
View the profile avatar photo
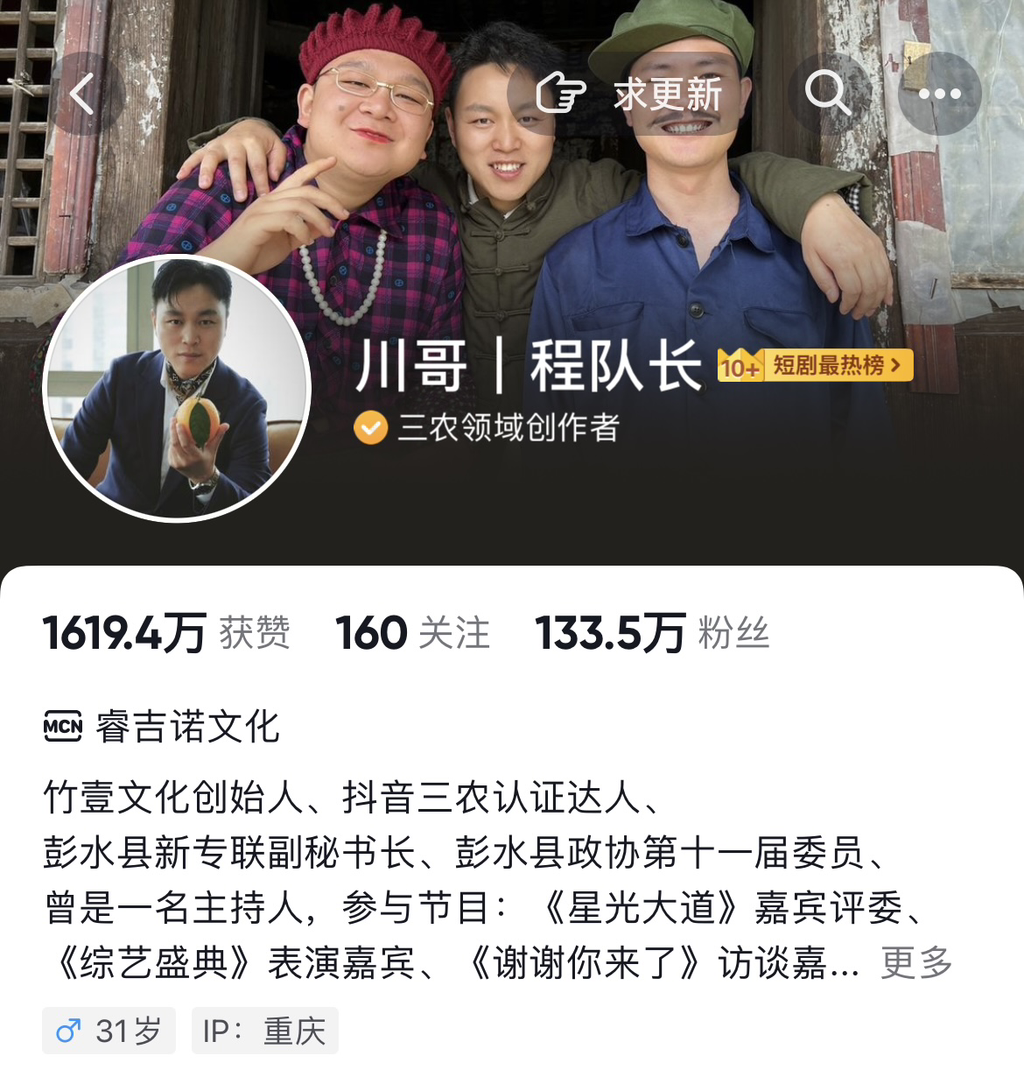click(x=177, y=387)
